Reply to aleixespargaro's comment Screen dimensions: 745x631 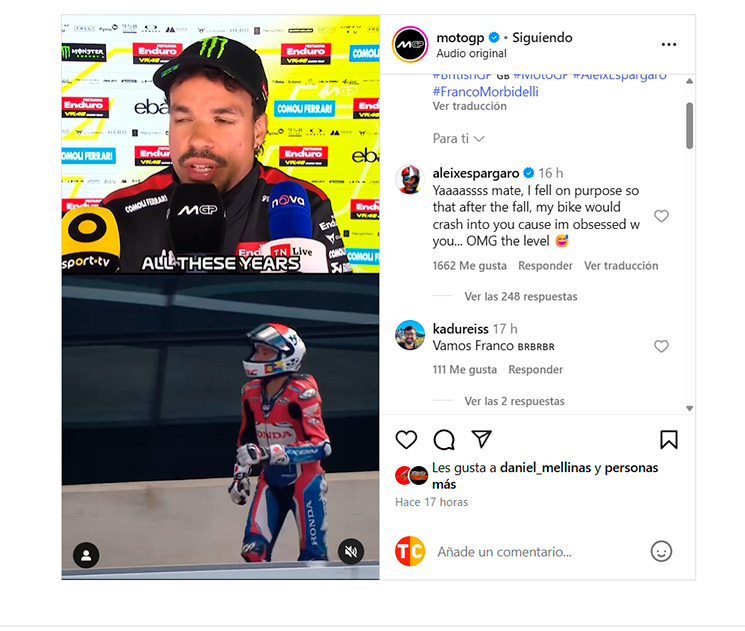pyautogui.click(x=545, y=266)
